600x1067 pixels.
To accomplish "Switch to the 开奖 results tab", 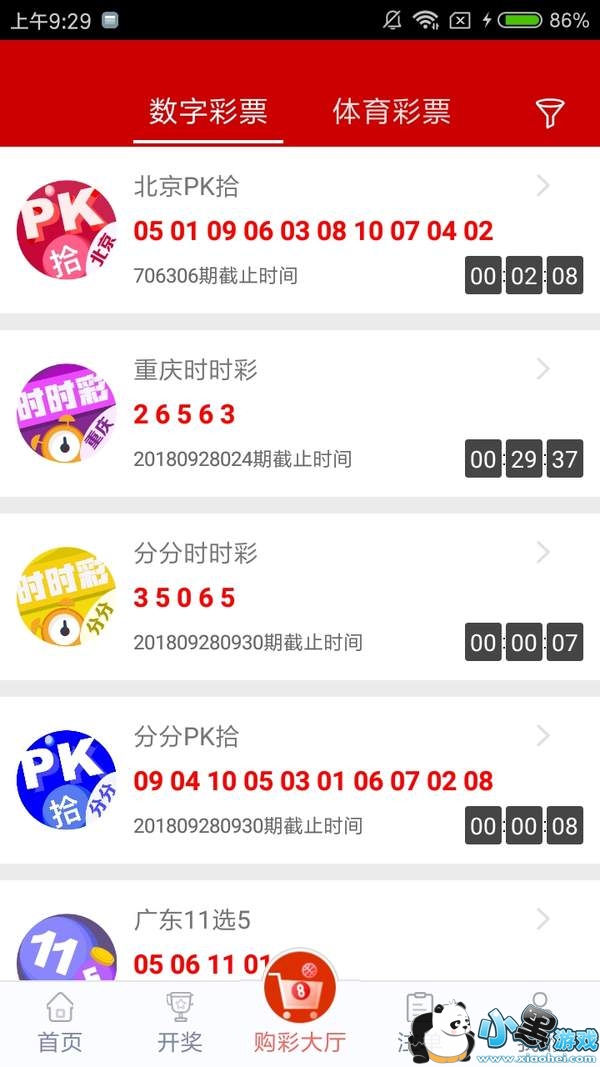I will point(180,1023).
